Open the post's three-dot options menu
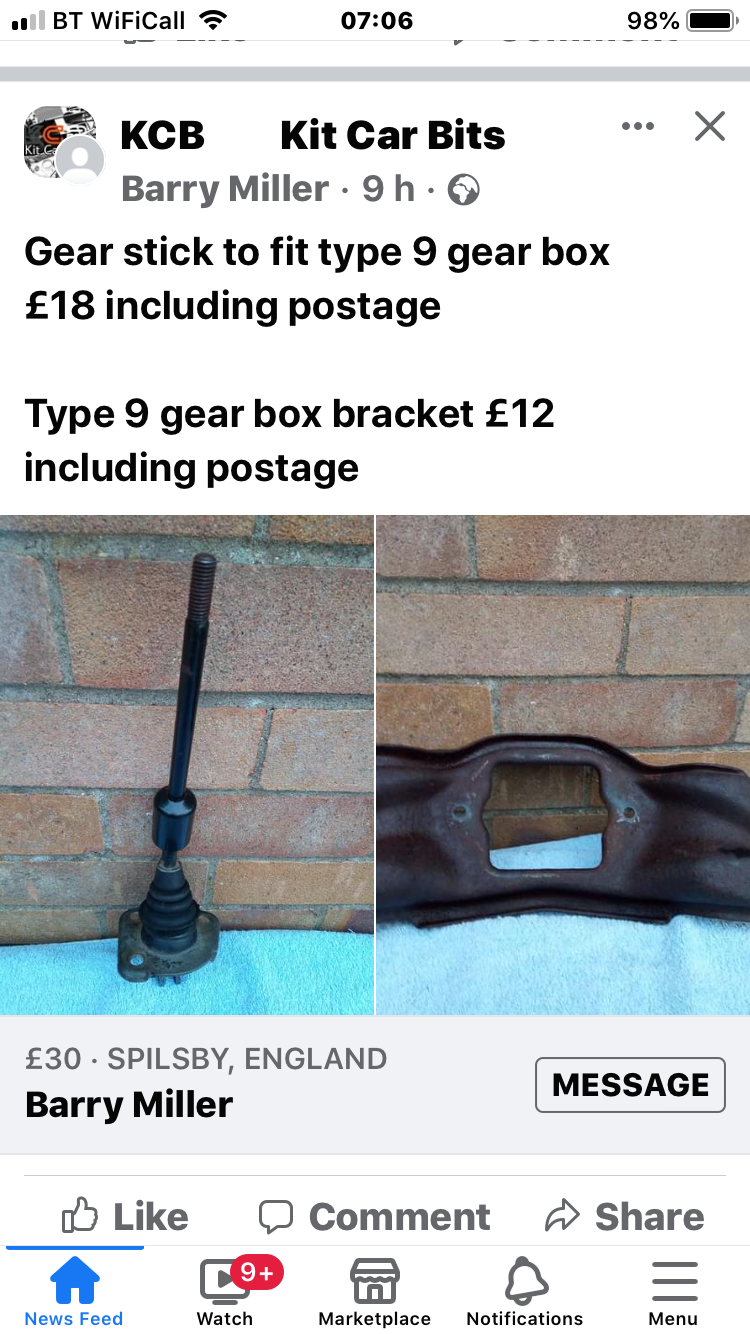Screen dimensions: 750x1334 pyautogui.click(x=637, y=127)
